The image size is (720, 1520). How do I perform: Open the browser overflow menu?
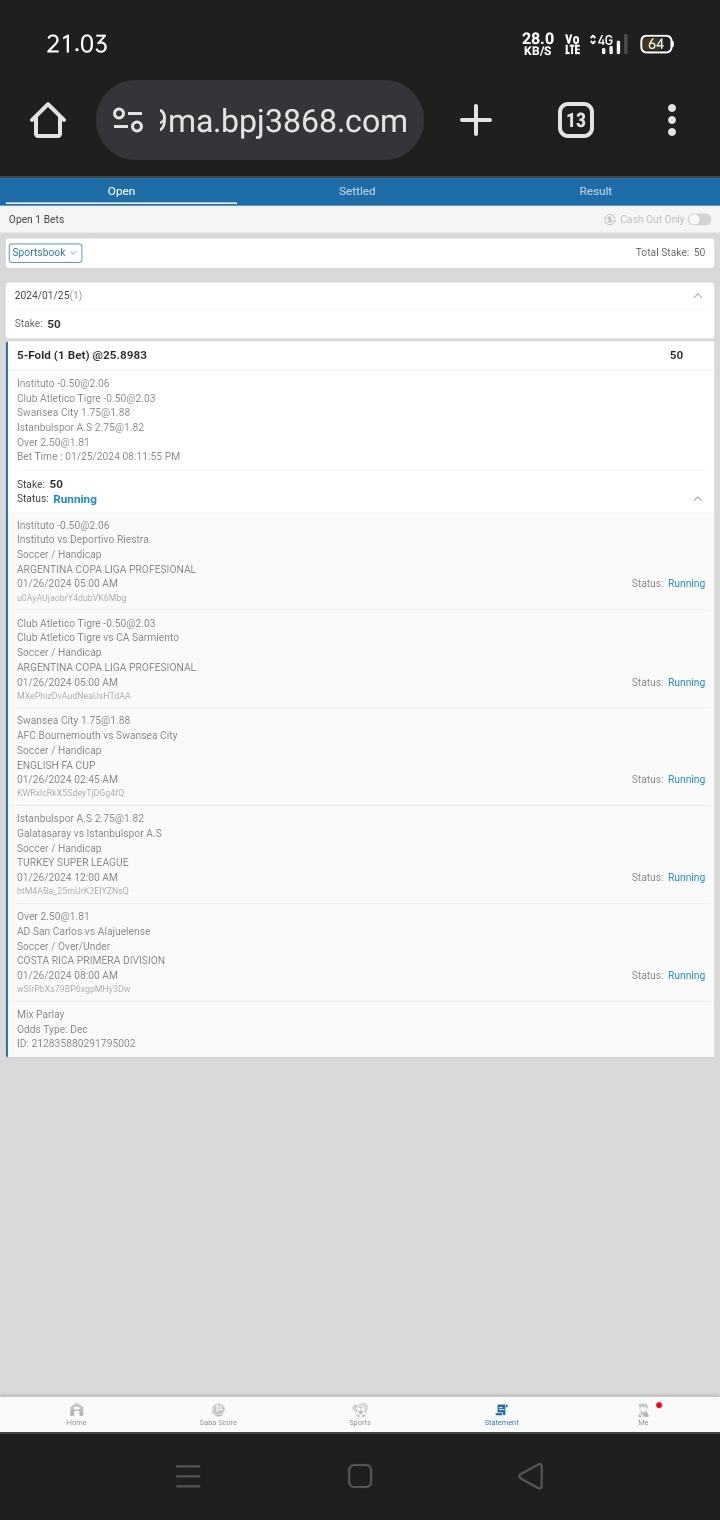pyautogui.click(x=672, y=121)
